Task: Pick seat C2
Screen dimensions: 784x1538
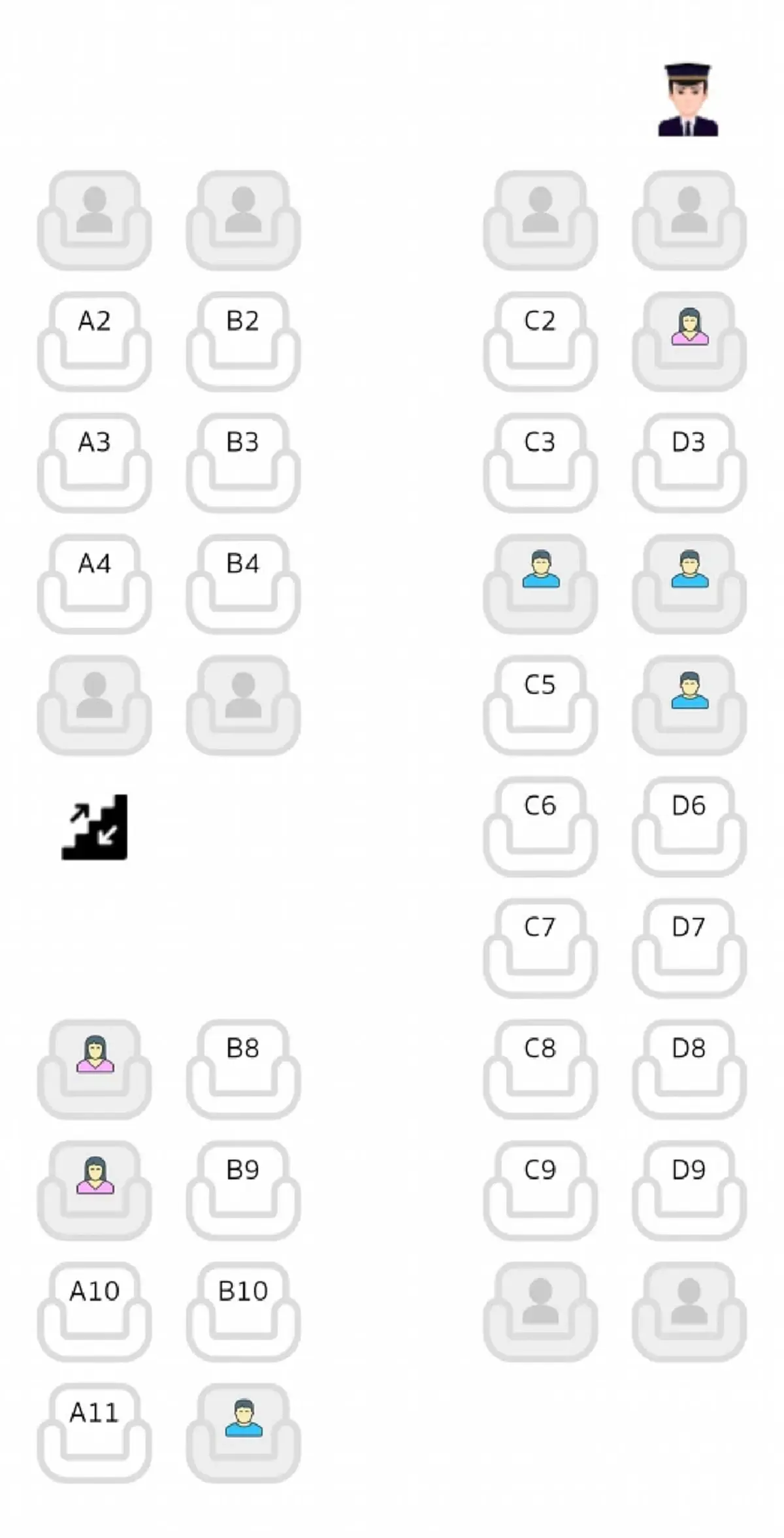Action: 540,340
